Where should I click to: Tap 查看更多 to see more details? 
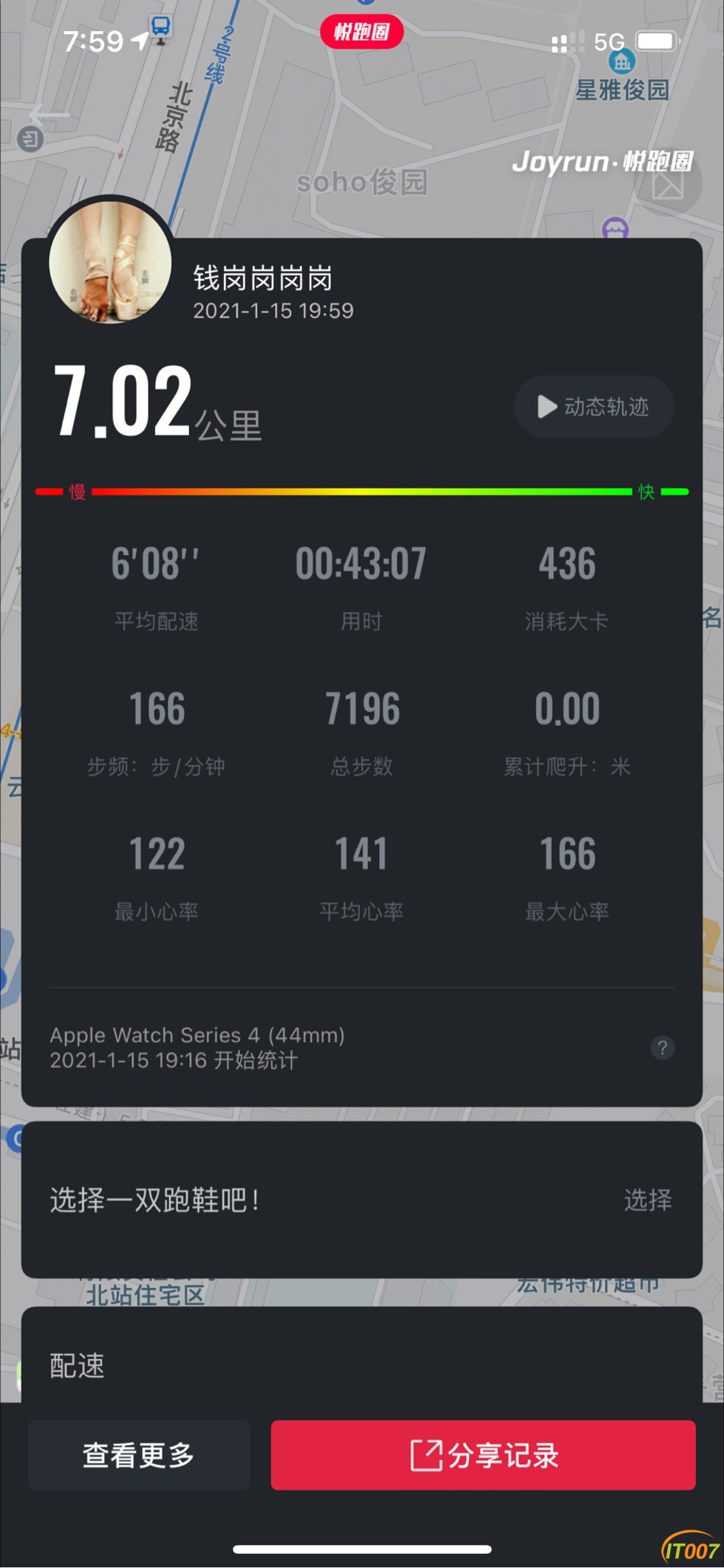click(139, 1455)
